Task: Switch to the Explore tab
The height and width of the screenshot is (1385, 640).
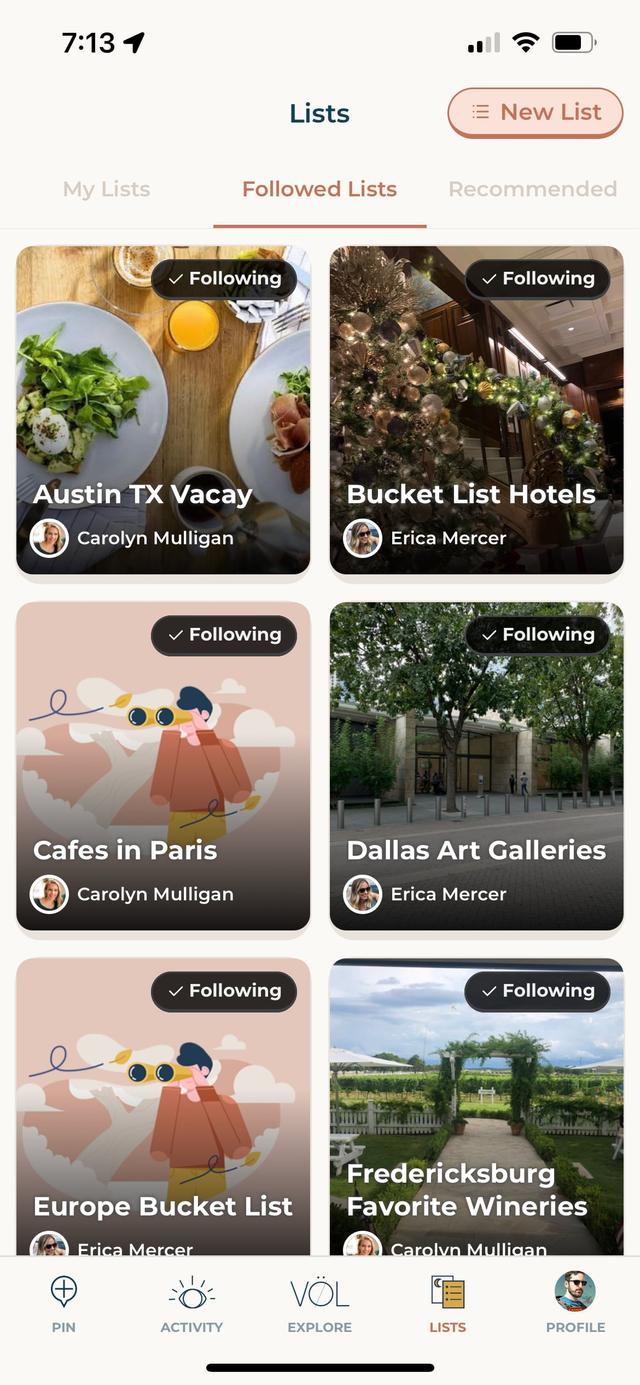Action: [320, 1304]
